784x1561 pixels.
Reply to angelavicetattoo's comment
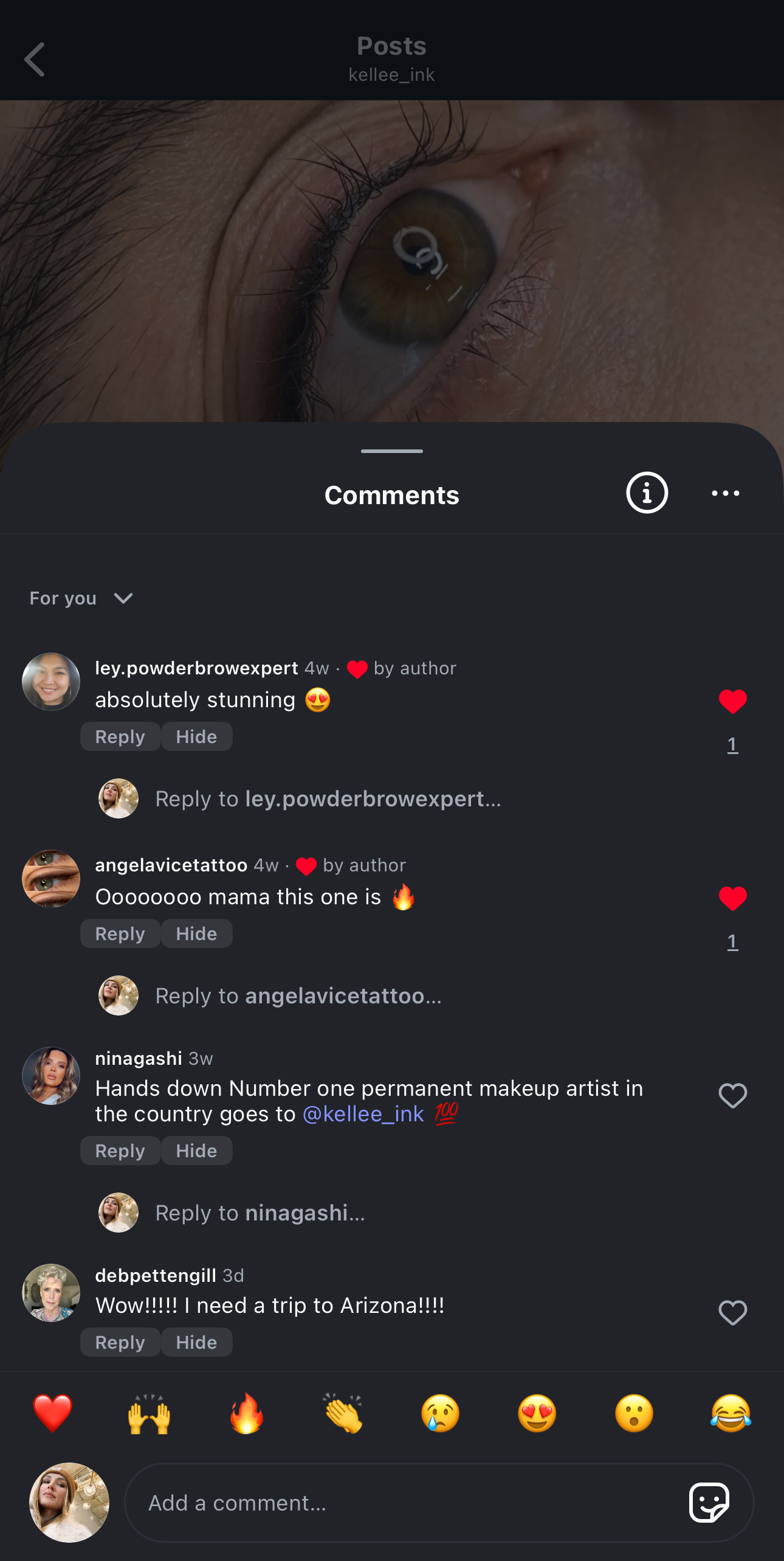coord(120,934)
